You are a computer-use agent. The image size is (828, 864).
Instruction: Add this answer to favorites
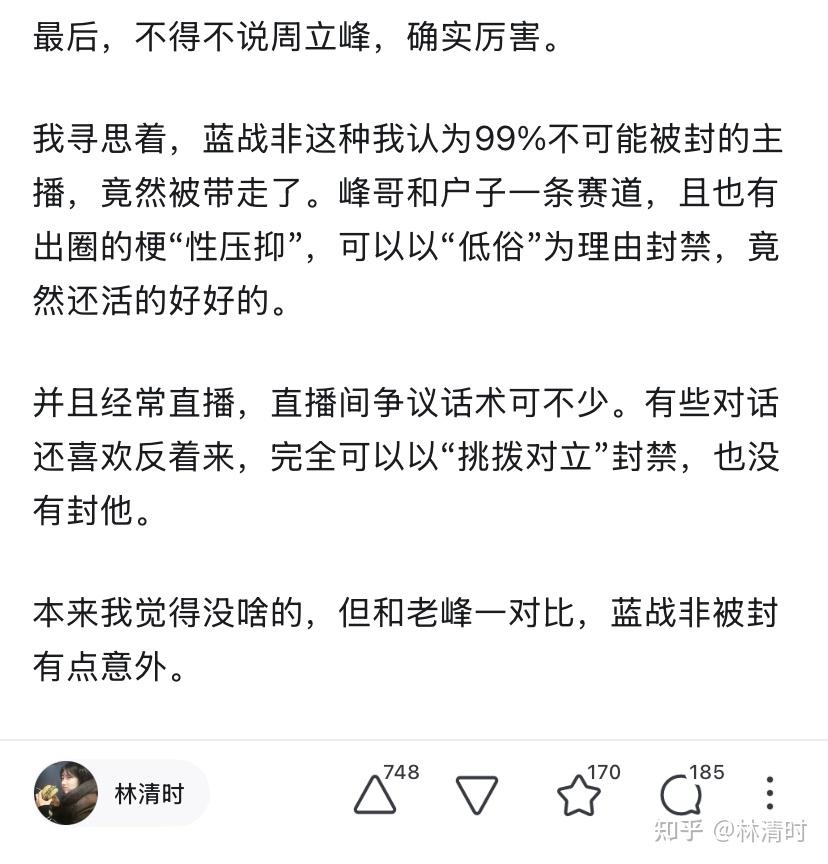[578, 795]
